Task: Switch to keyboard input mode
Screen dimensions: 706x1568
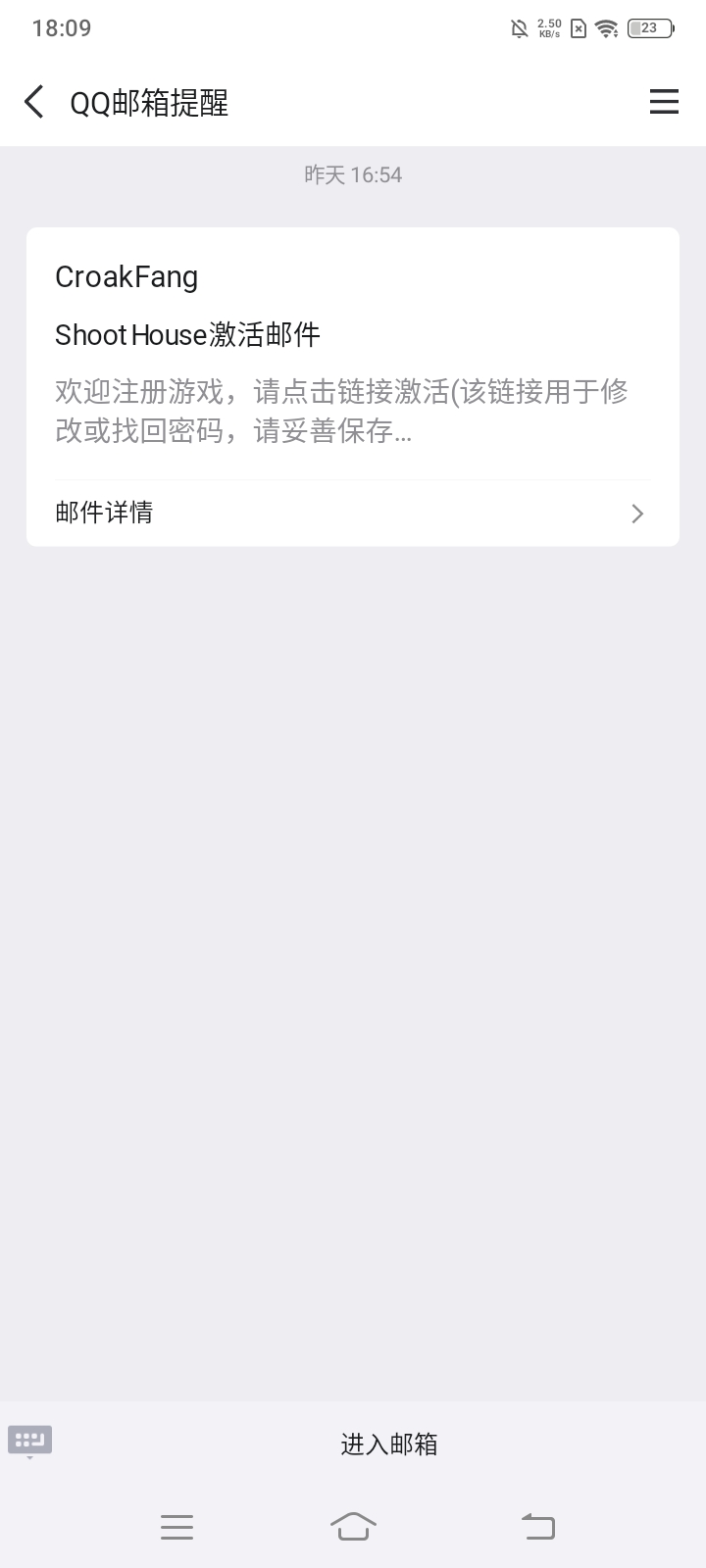Action: [x=30, y=1441]
